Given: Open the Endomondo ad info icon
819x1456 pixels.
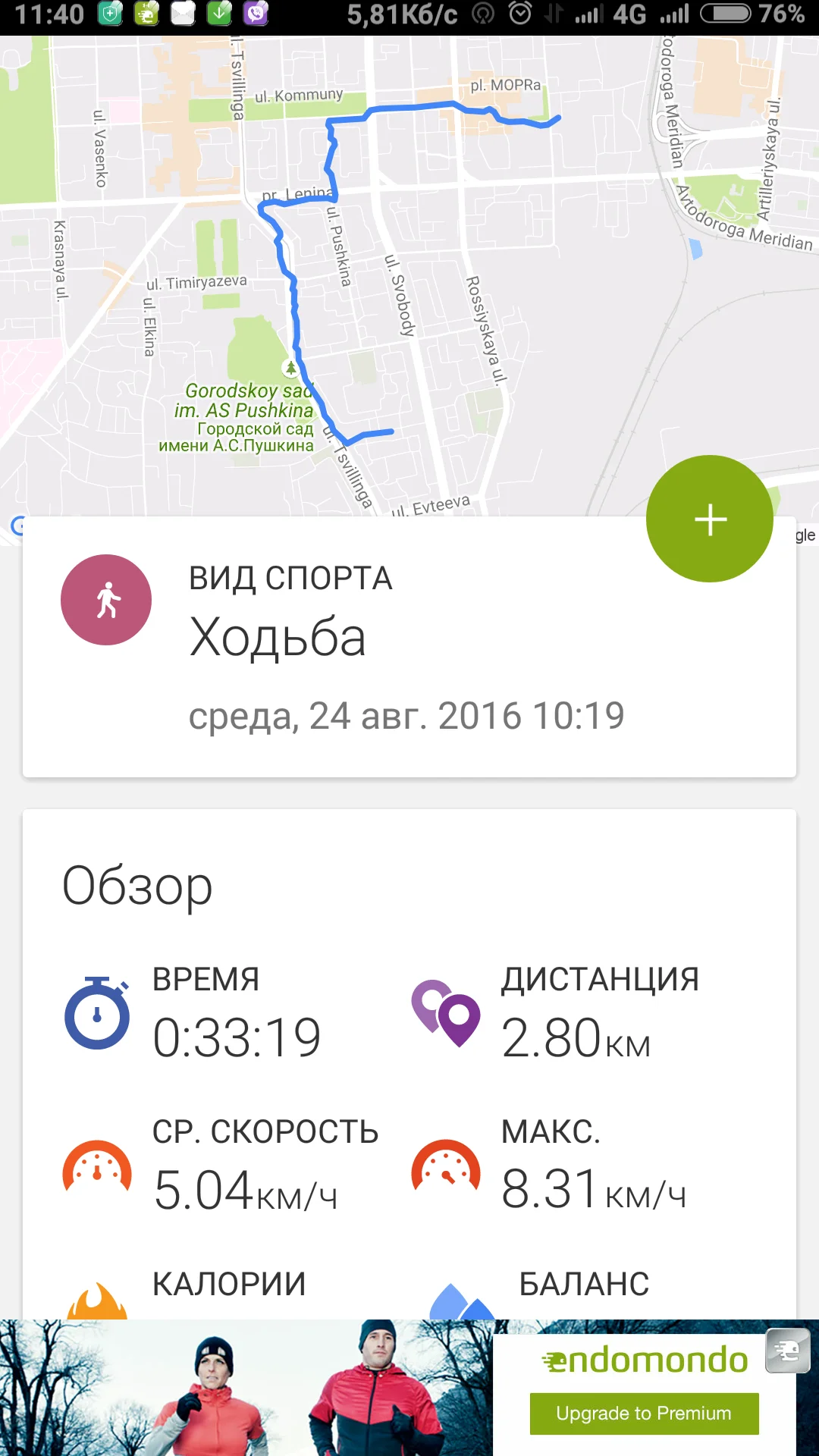Looking at the screenshot, I should point(787,1351).
